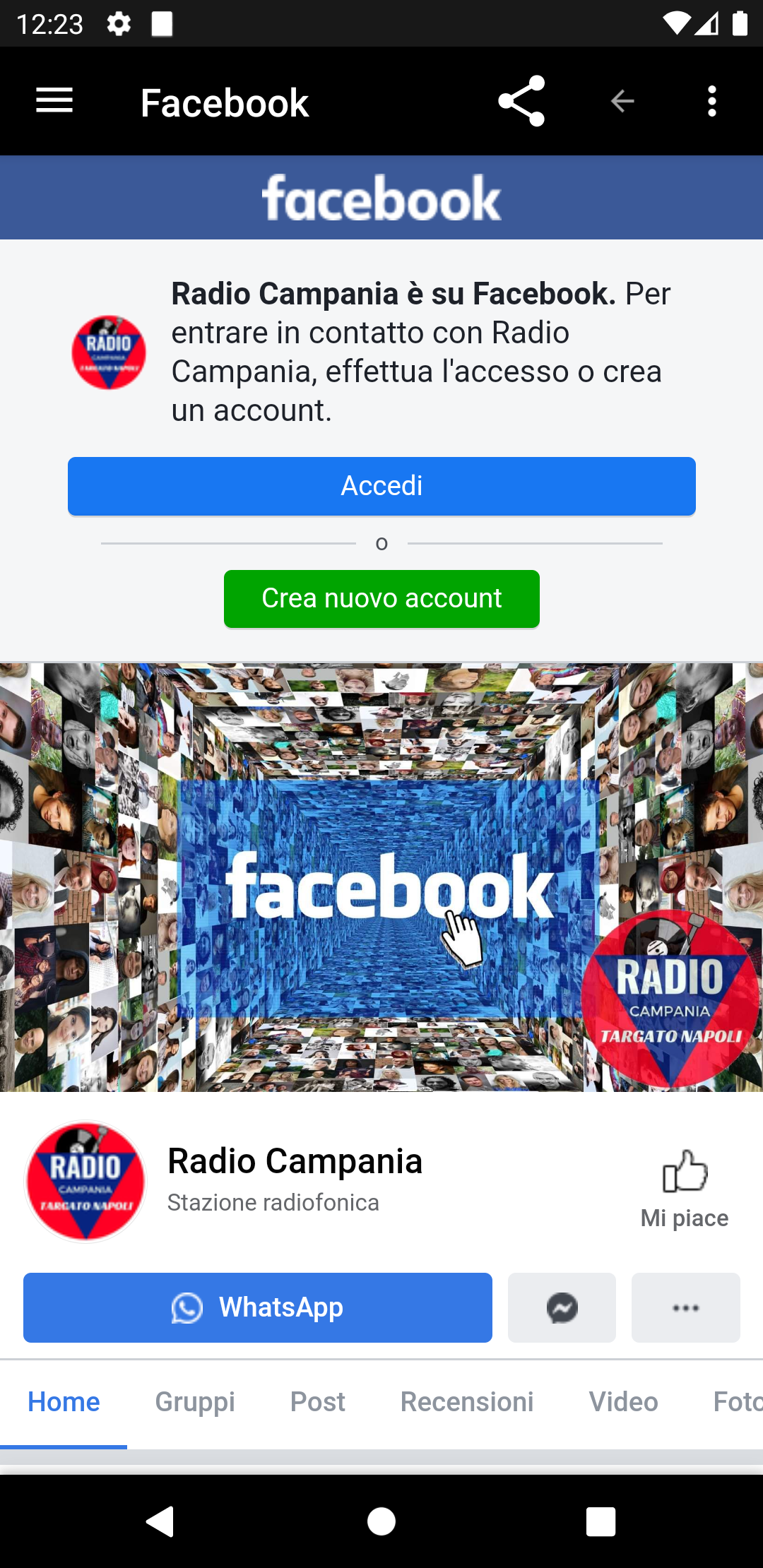Share this page via share icon
The image size is (763, 1568).
521,101
